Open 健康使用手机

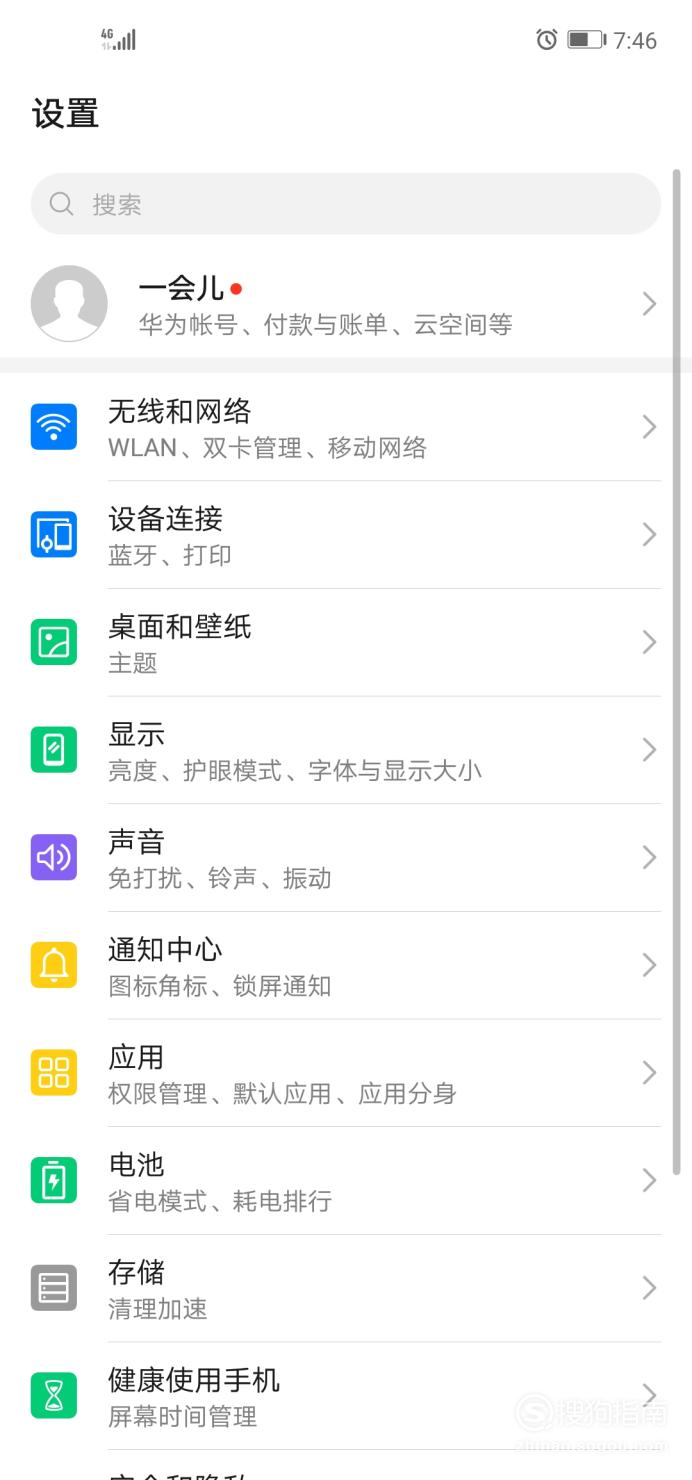[x=346, y=1396]
